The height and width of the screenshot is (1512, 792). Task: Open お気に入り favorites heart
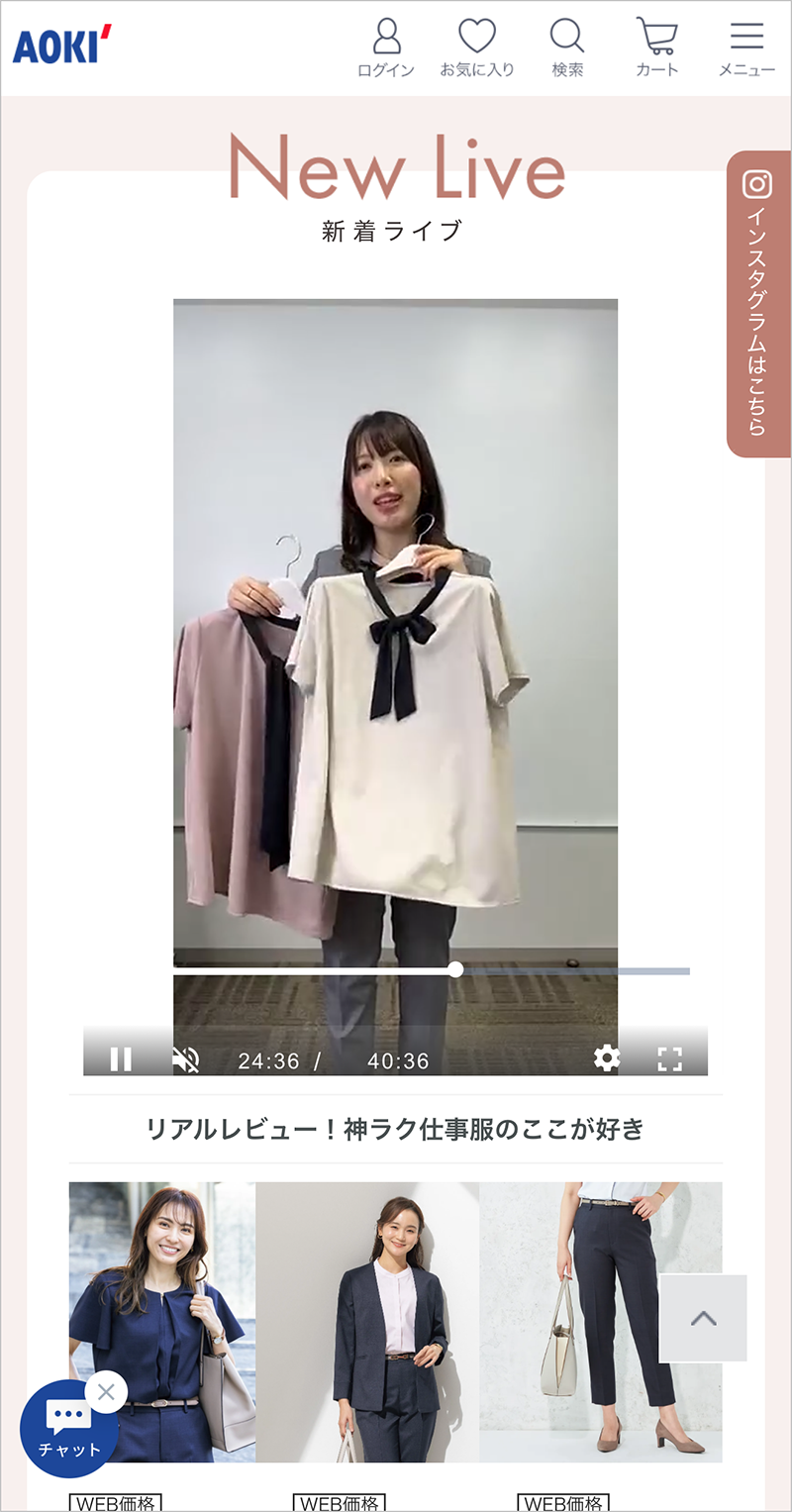(x=477, y=48)
